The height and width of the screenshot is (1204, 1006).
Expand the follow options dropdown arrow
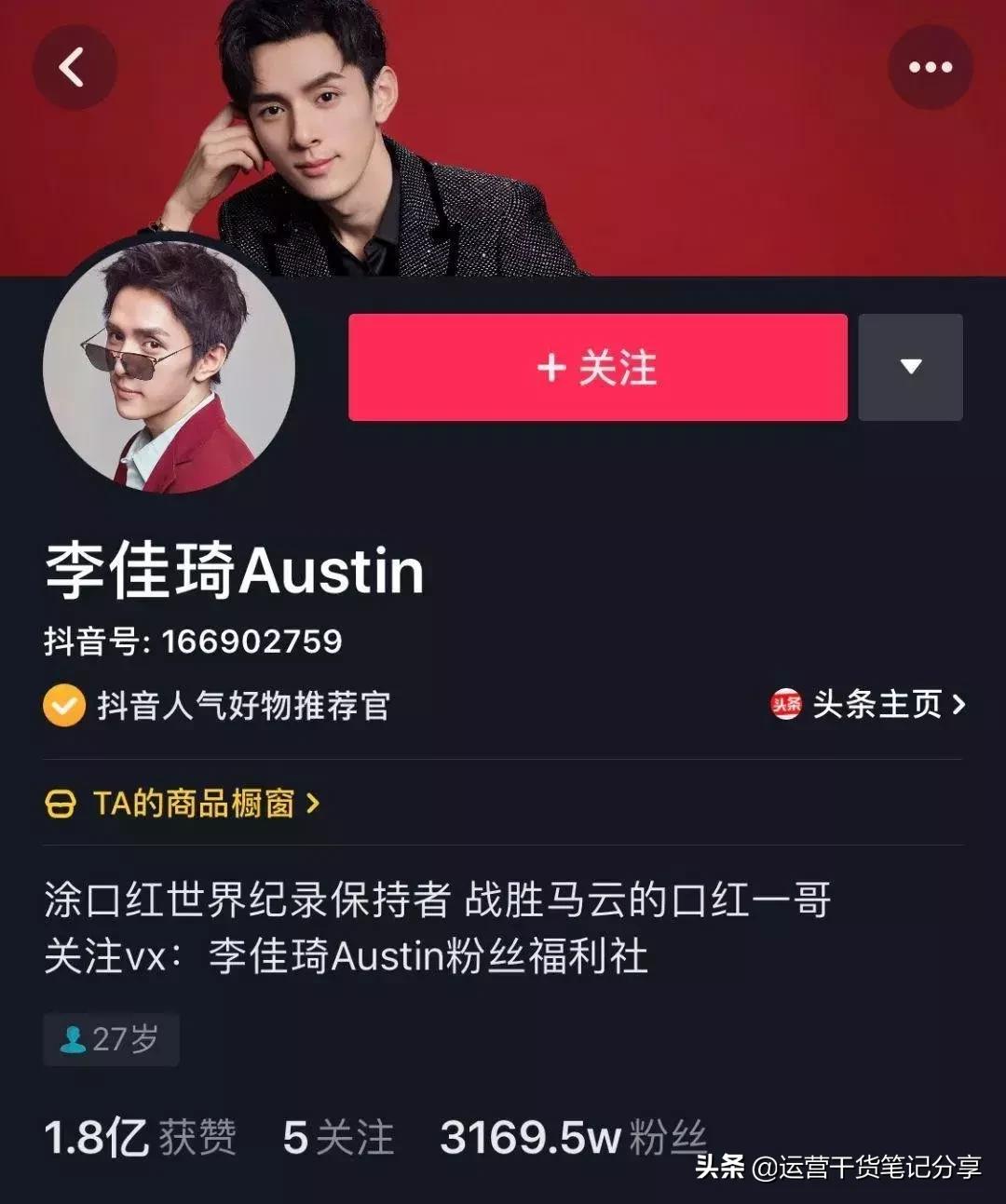pyautogui.click(x=910, y=367)
